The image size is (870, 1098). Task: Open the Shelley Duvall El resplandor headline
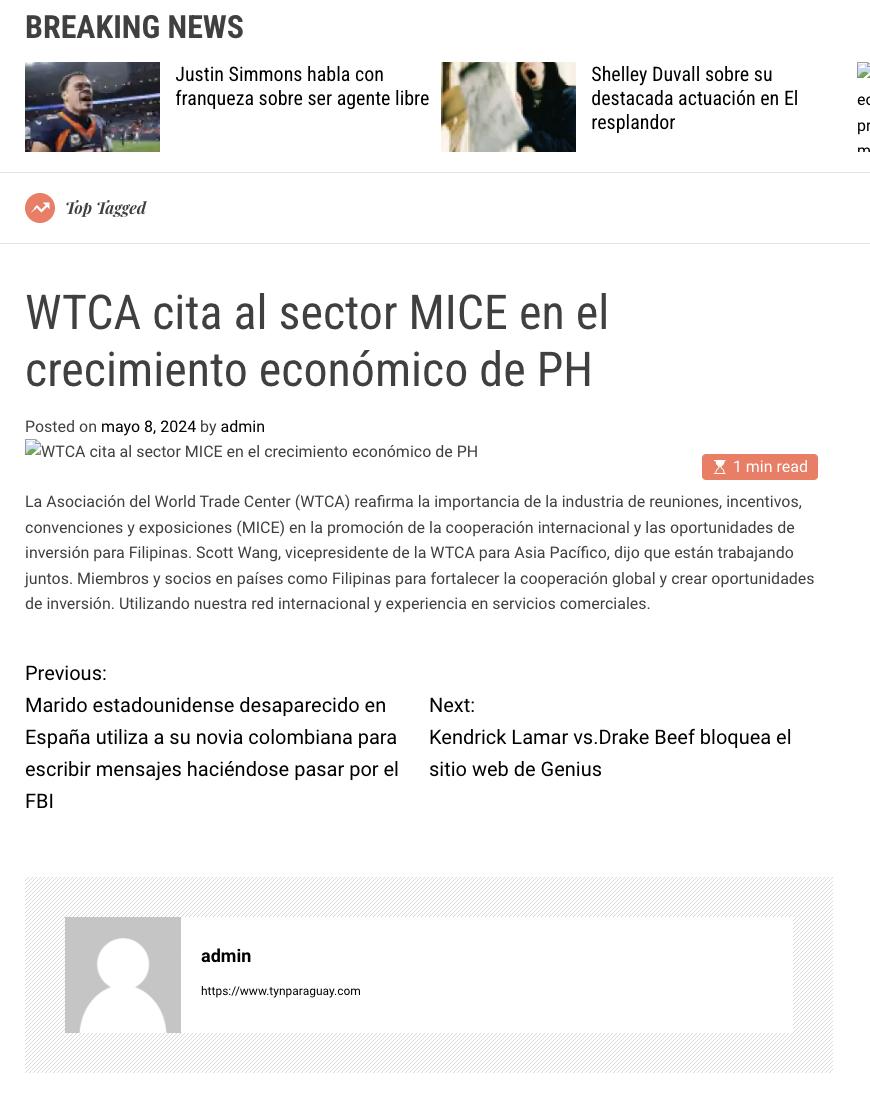click(694, 98)
